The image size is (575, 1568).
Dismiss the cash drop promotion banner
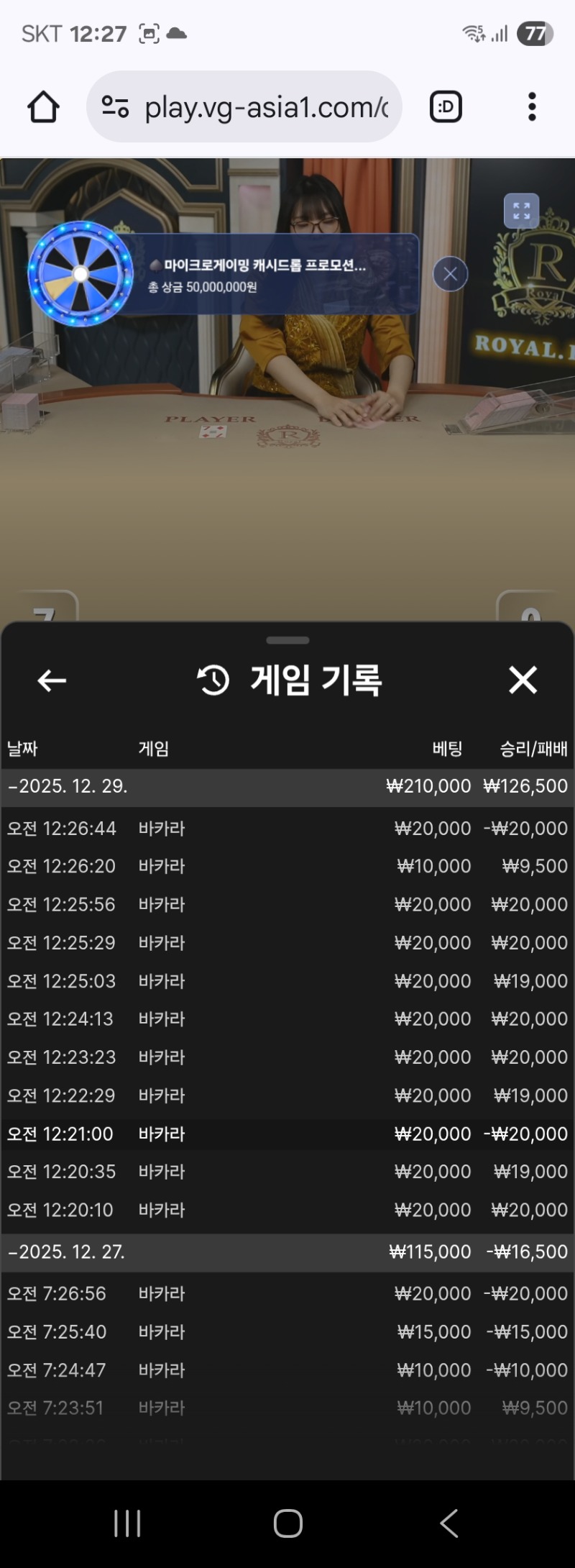pos(451,274)
